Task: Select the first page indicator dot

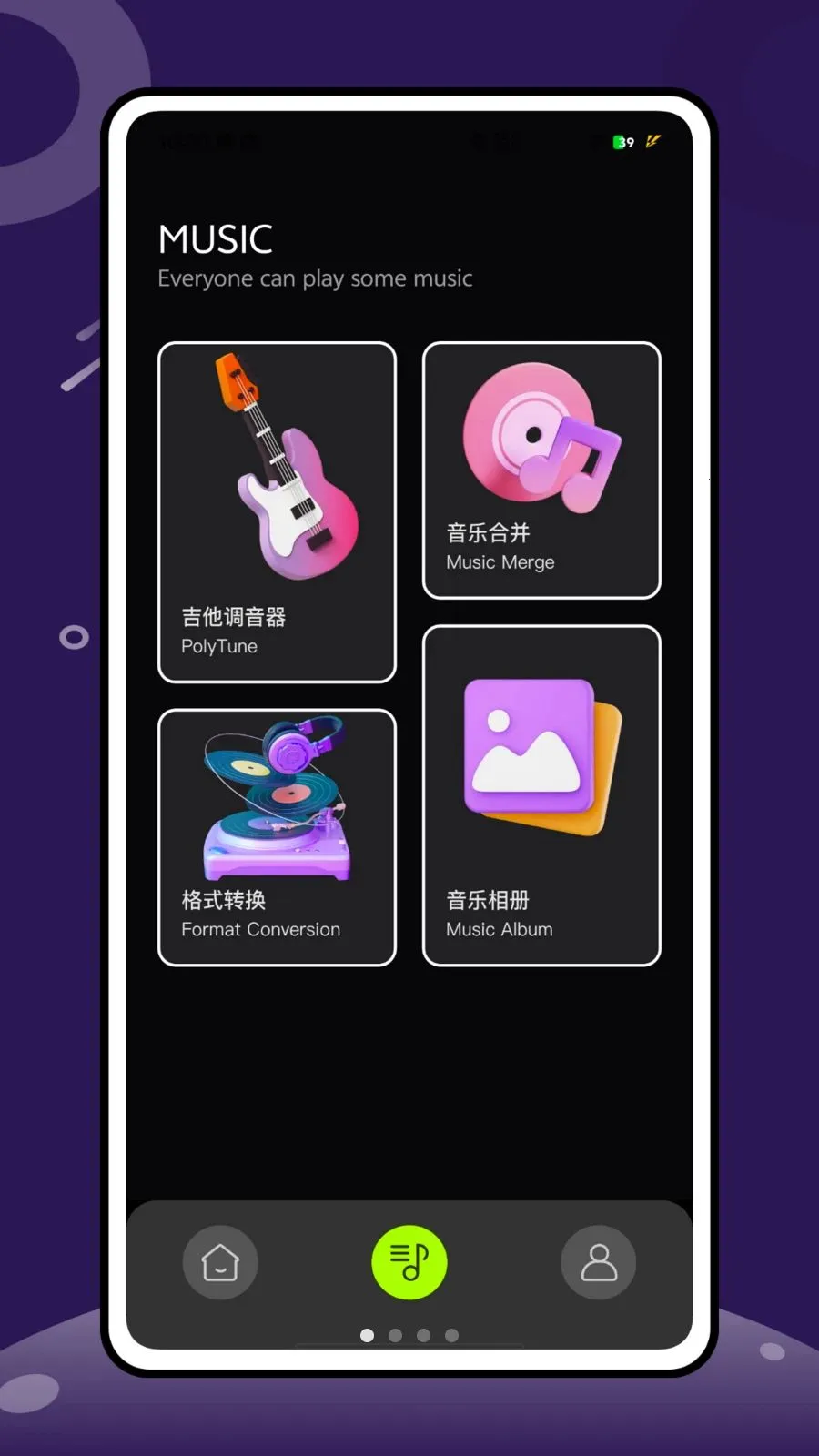Action: tap(367, 1335)
